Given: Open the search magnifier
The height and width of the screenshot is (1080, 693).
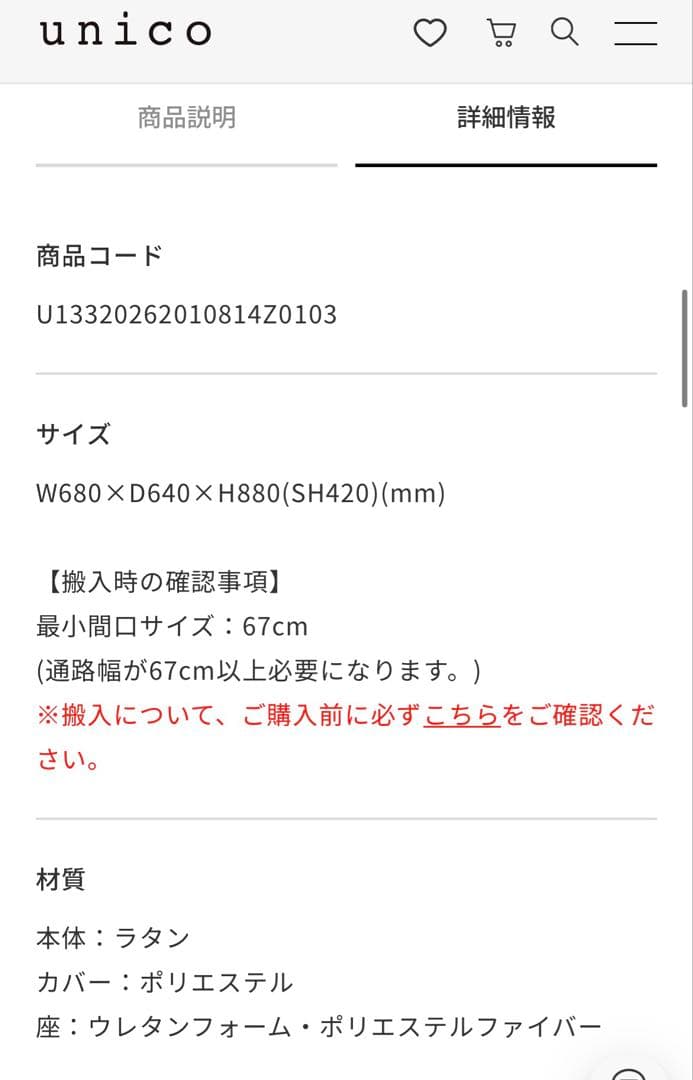Looking at the screenshot, I should (x=565, y=33).
